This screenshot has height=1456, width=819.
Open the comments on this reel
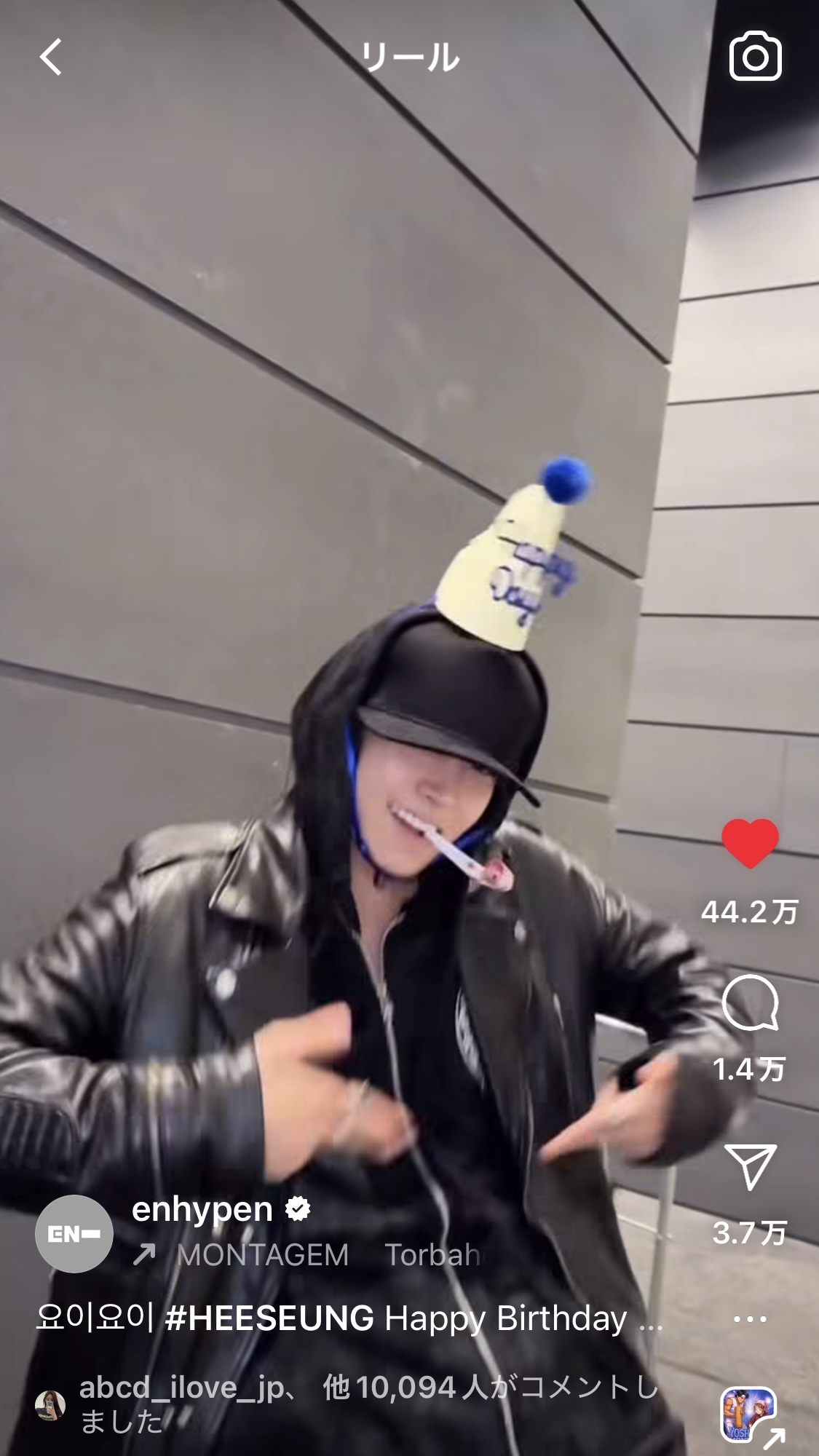(750, 1002)
